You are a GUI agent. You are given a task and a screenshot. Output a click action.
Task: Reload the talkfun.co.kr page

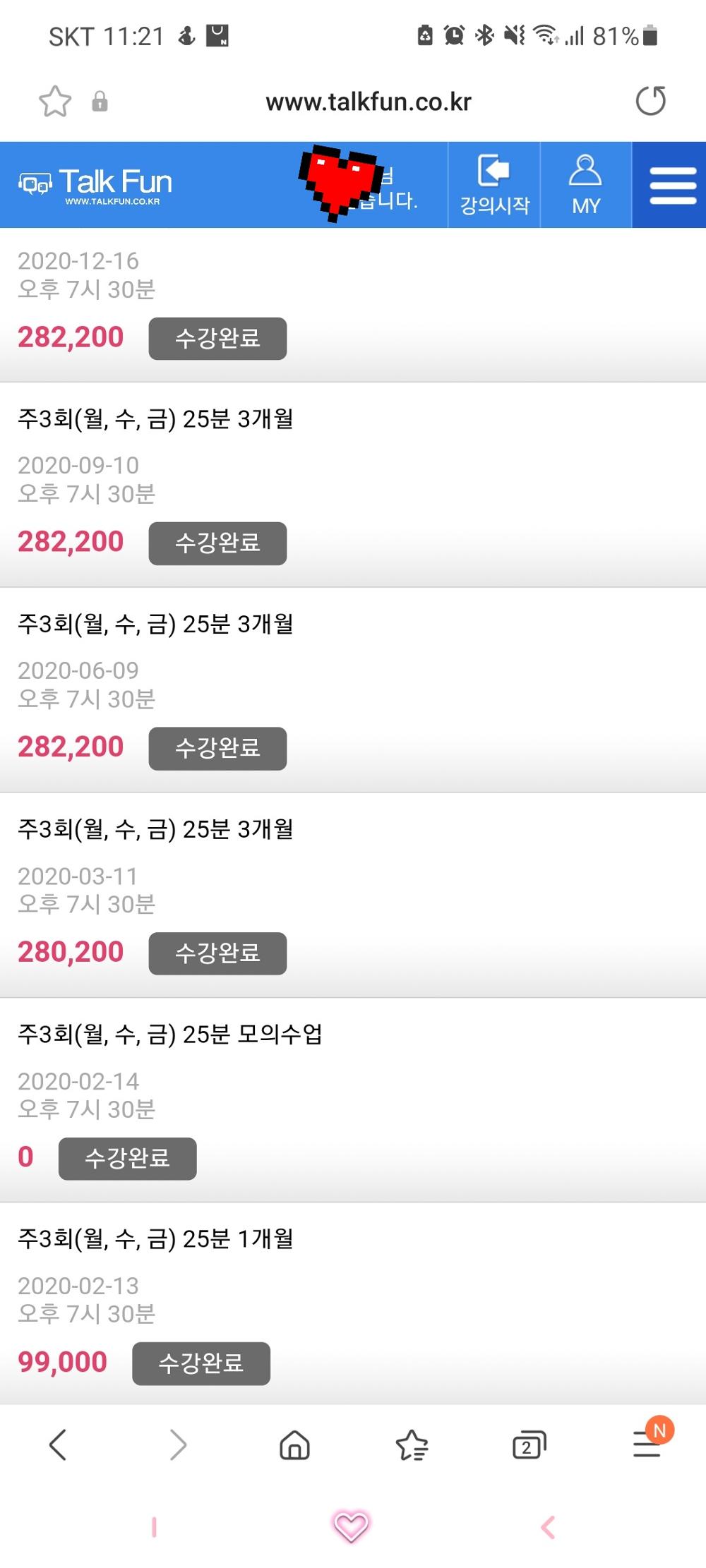(x=650, y=101)
